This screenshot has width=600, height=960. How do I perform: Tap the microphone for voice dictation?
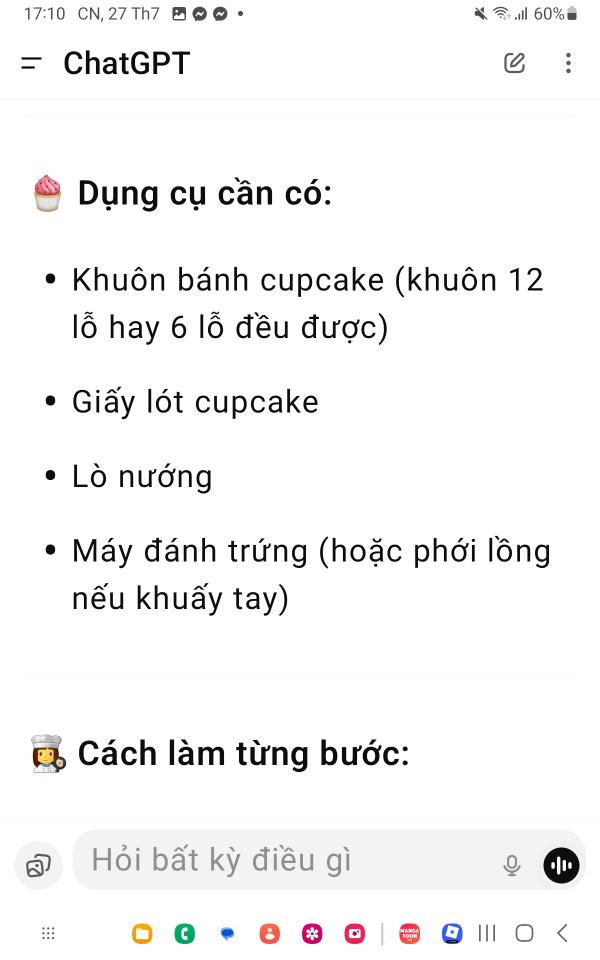point(512,865)
